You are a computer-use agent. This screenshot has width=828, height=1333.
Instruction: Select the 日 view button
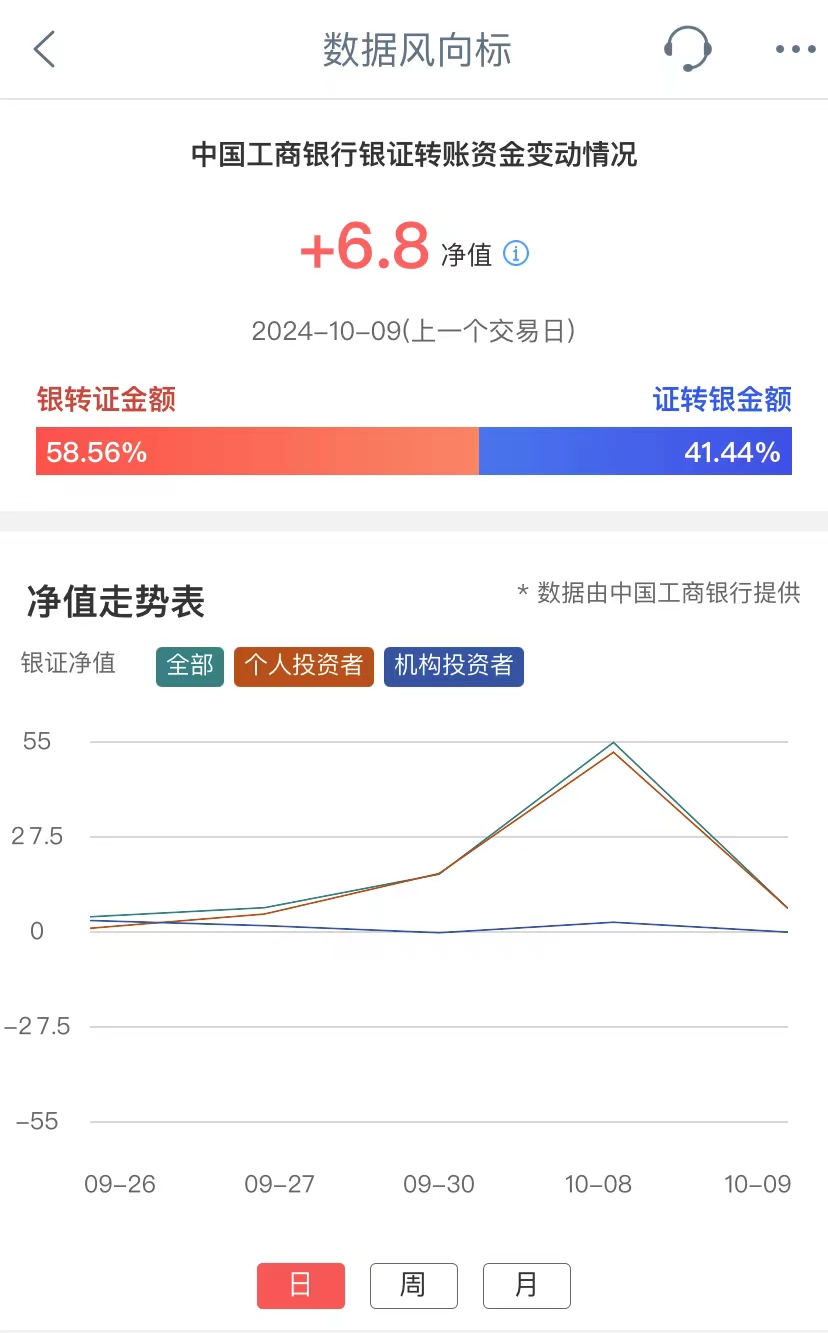click(x=300, y=1285)
